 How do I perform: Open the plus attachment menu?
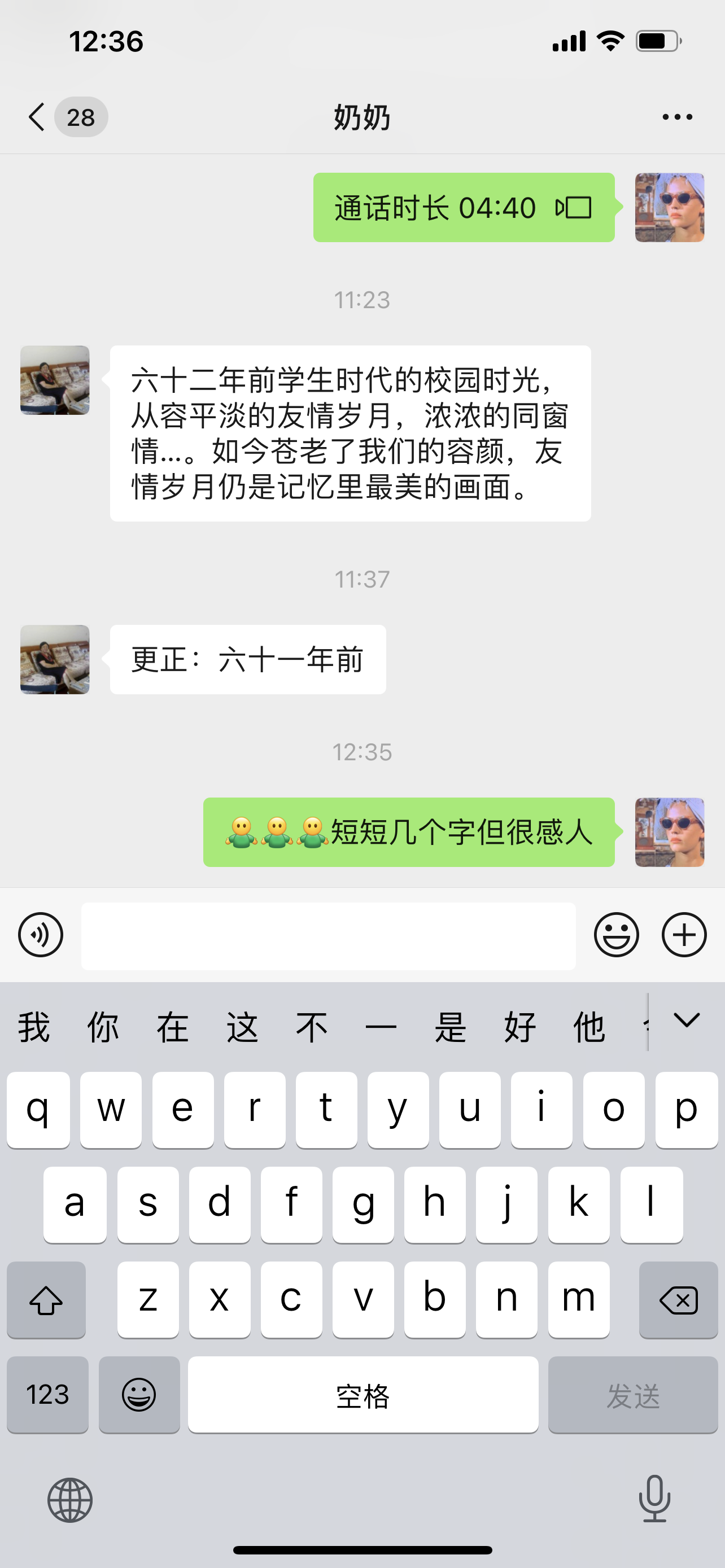[x=684, y=934]
